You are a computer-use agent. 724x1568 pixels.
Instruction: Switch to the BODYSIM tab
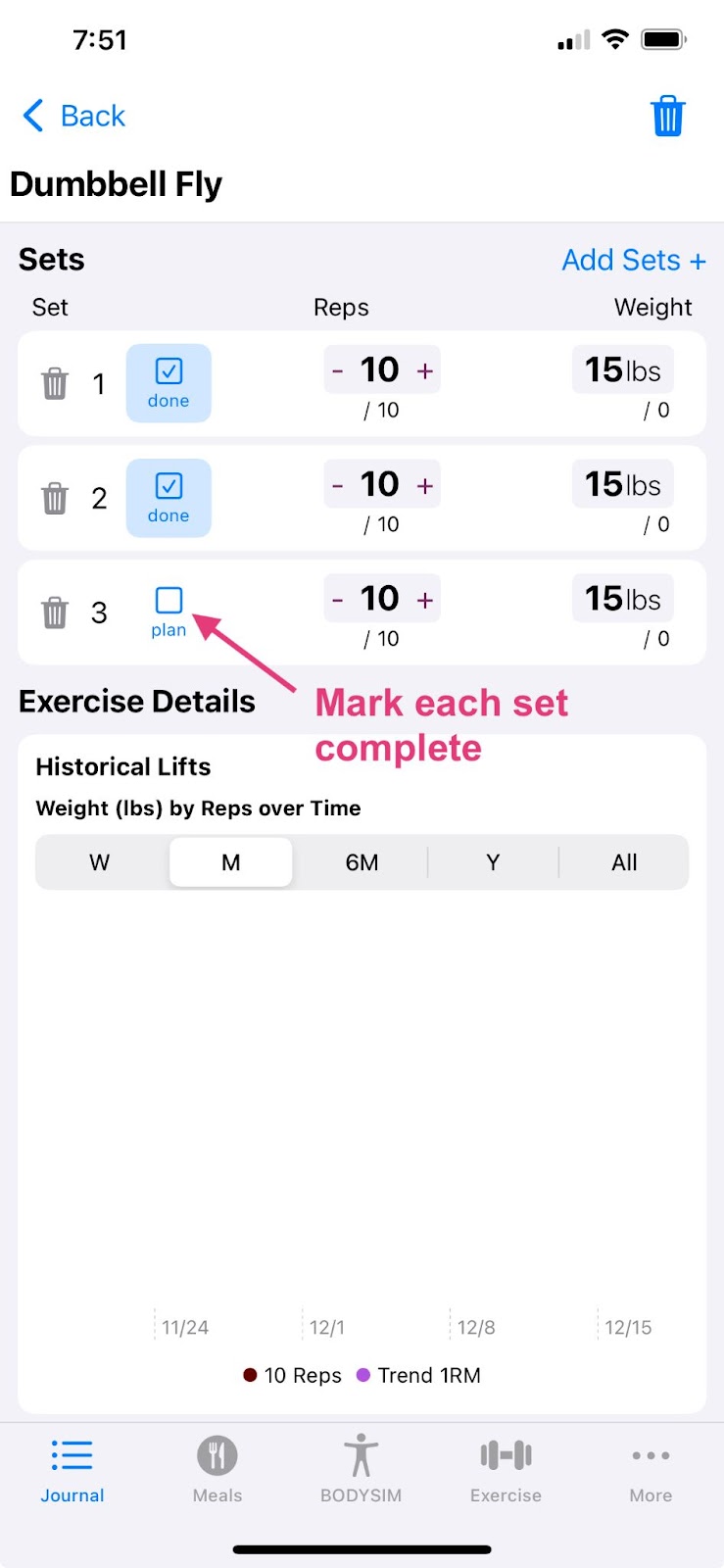(x=361, y=1469)
